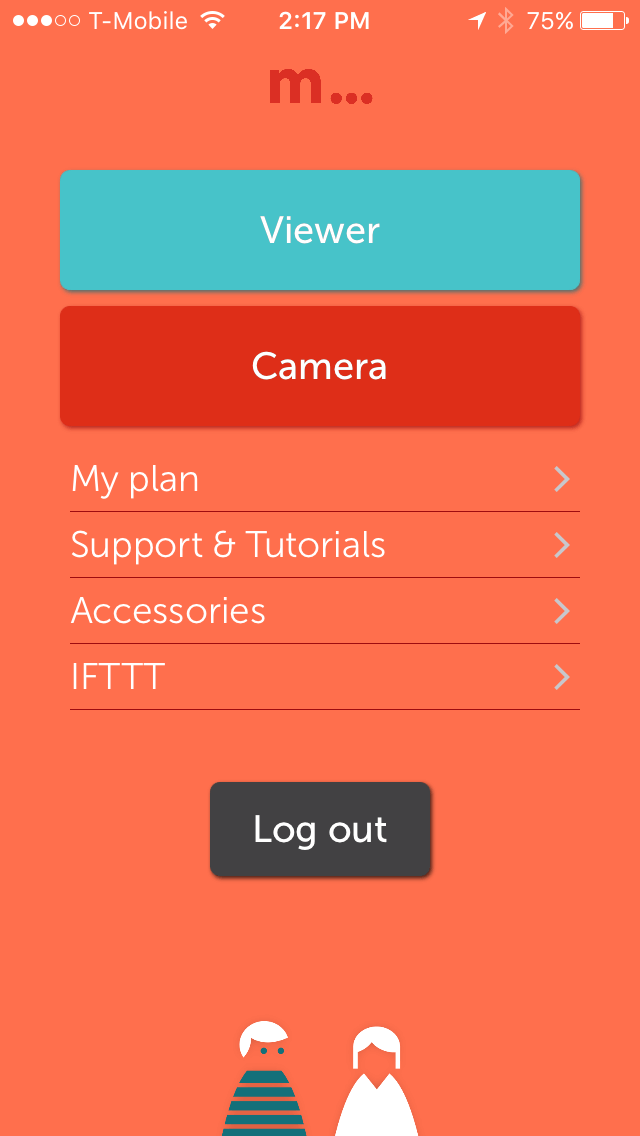Open the Viewer mode
The image size is (640, 1136).
320,230
